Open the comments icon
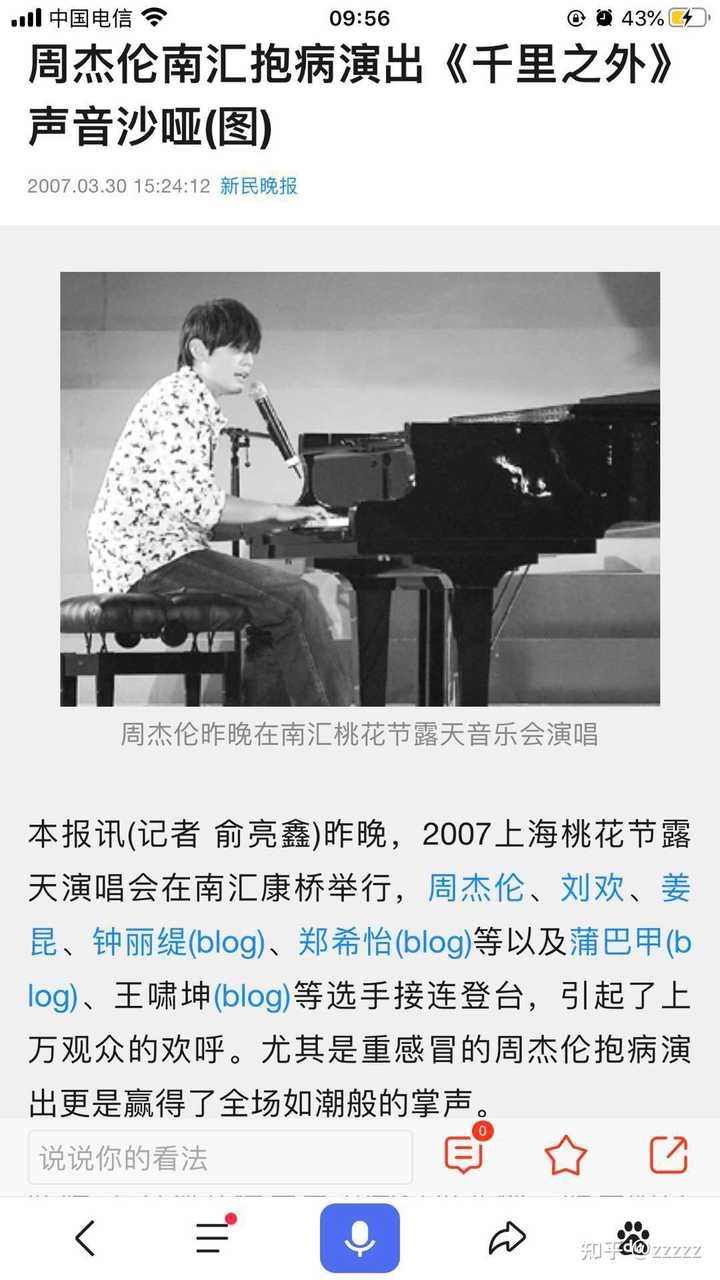This screenshot has height=1280, width=720. [x=464, y=1154]
